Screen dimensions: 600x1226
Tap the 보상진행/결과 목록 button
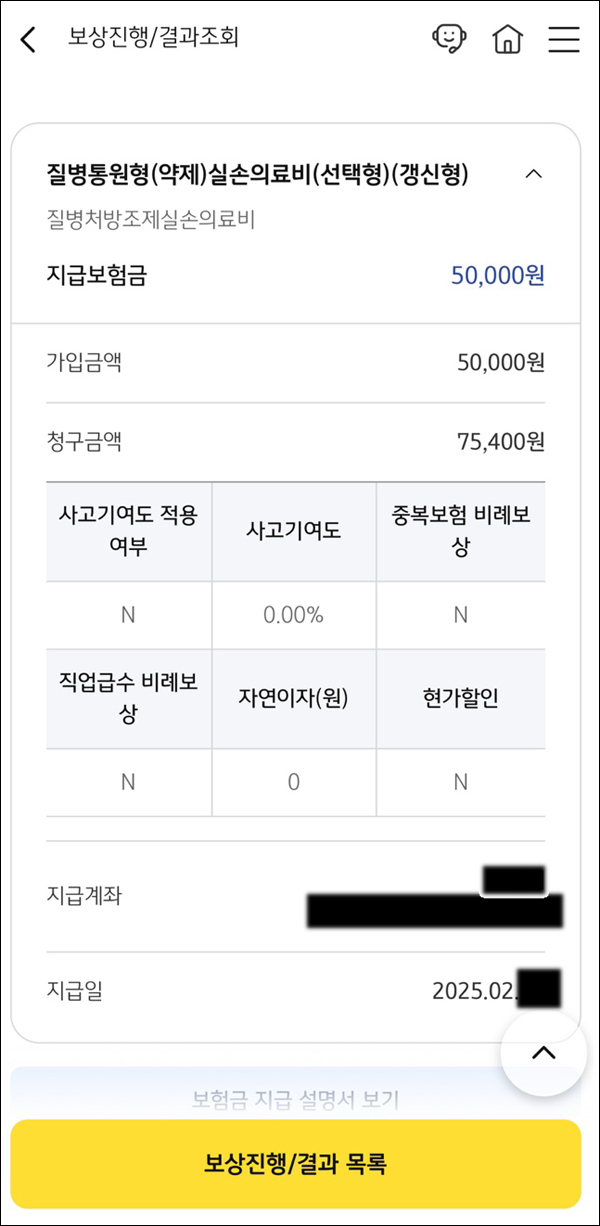pos(295,1164)
